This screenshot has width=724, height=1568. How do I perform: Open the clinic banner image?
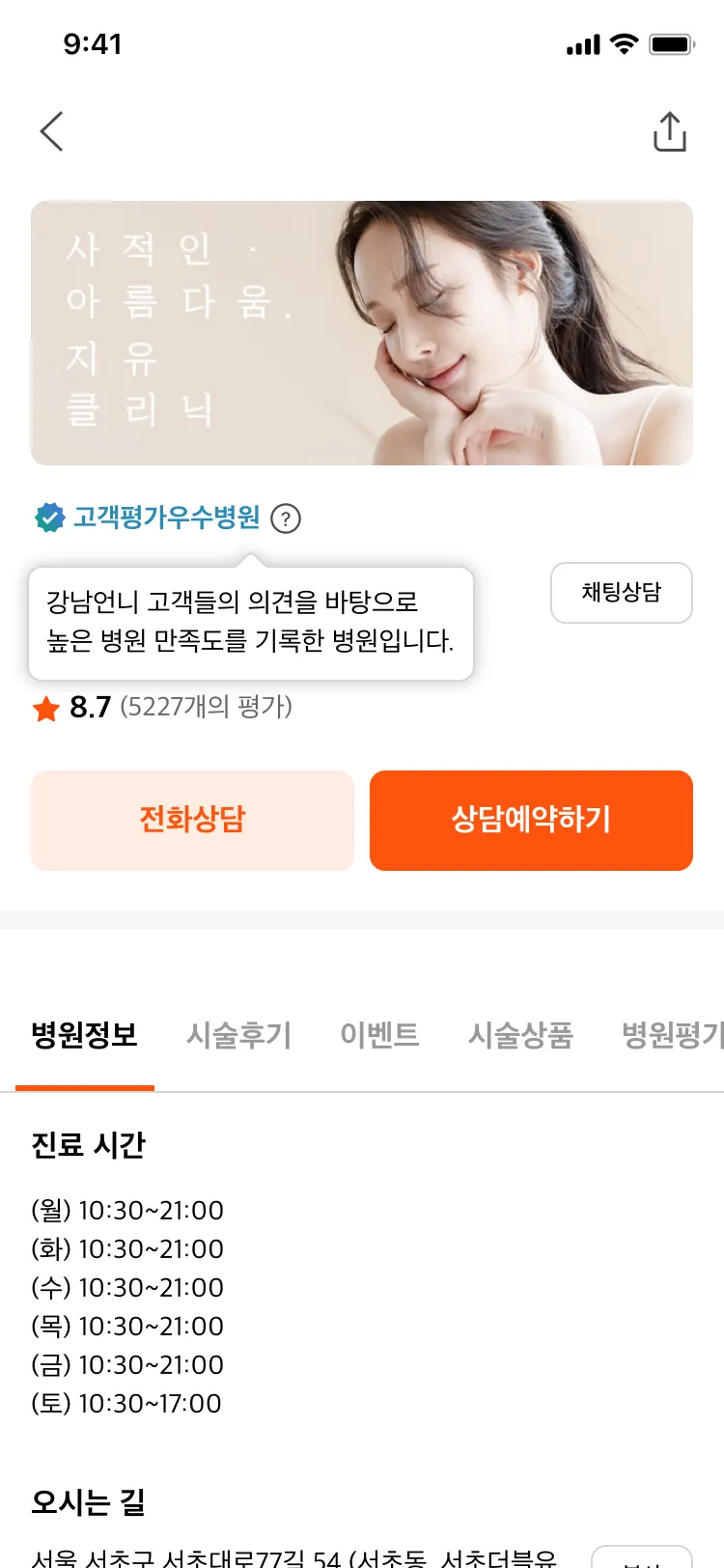pos(362,333)
